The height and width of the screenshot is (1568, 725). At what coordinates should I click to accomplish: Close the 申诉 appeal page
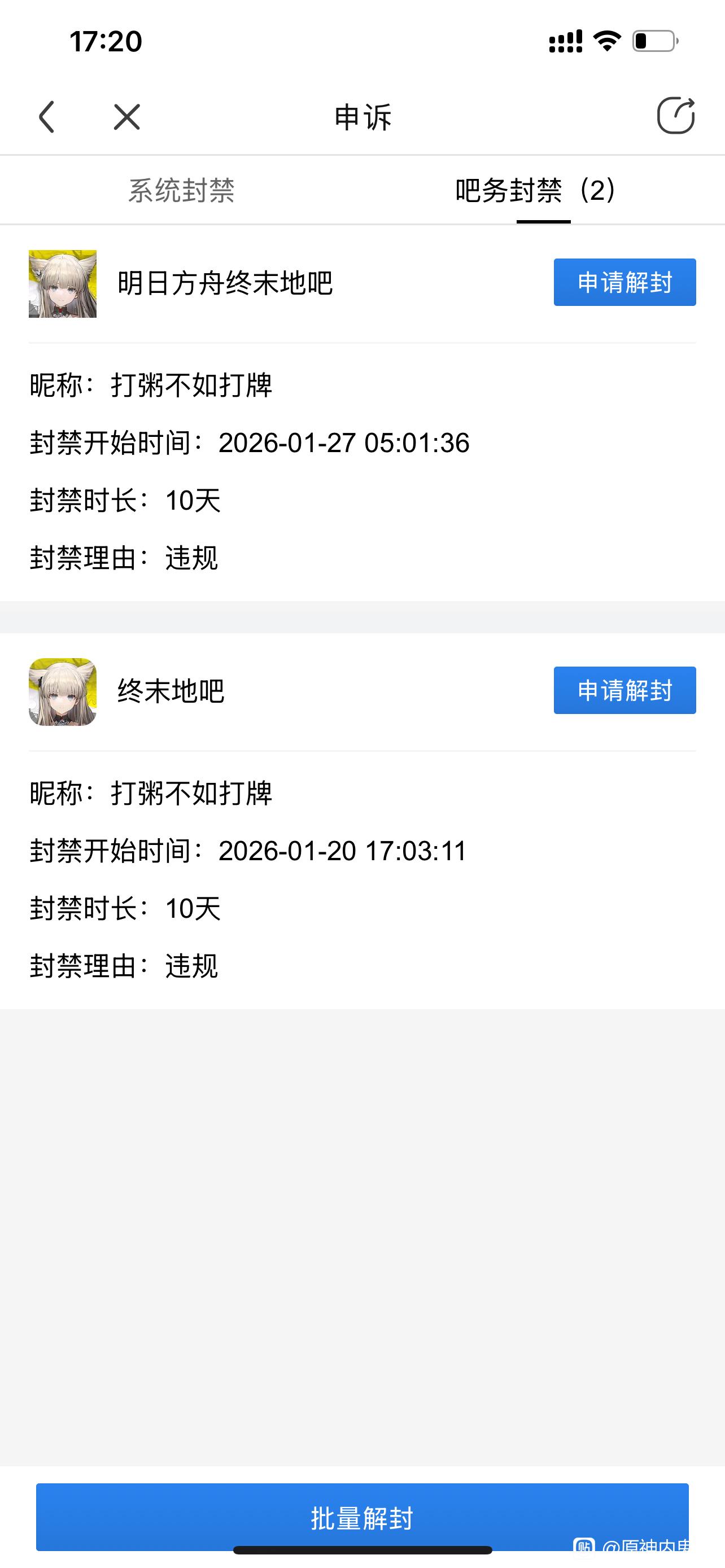tap(126, 116)
